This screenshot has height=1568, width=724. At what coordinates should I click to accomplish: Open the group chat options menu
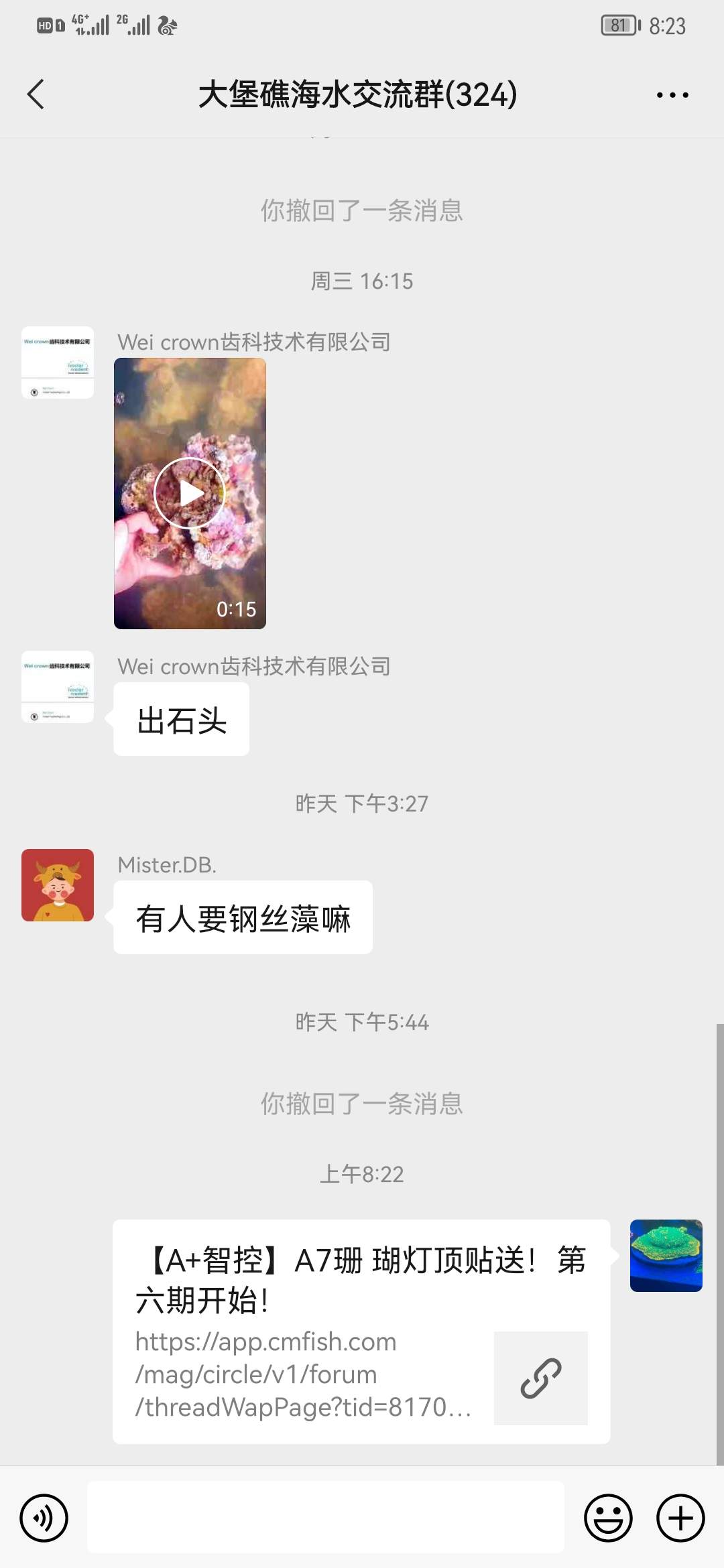672,95
